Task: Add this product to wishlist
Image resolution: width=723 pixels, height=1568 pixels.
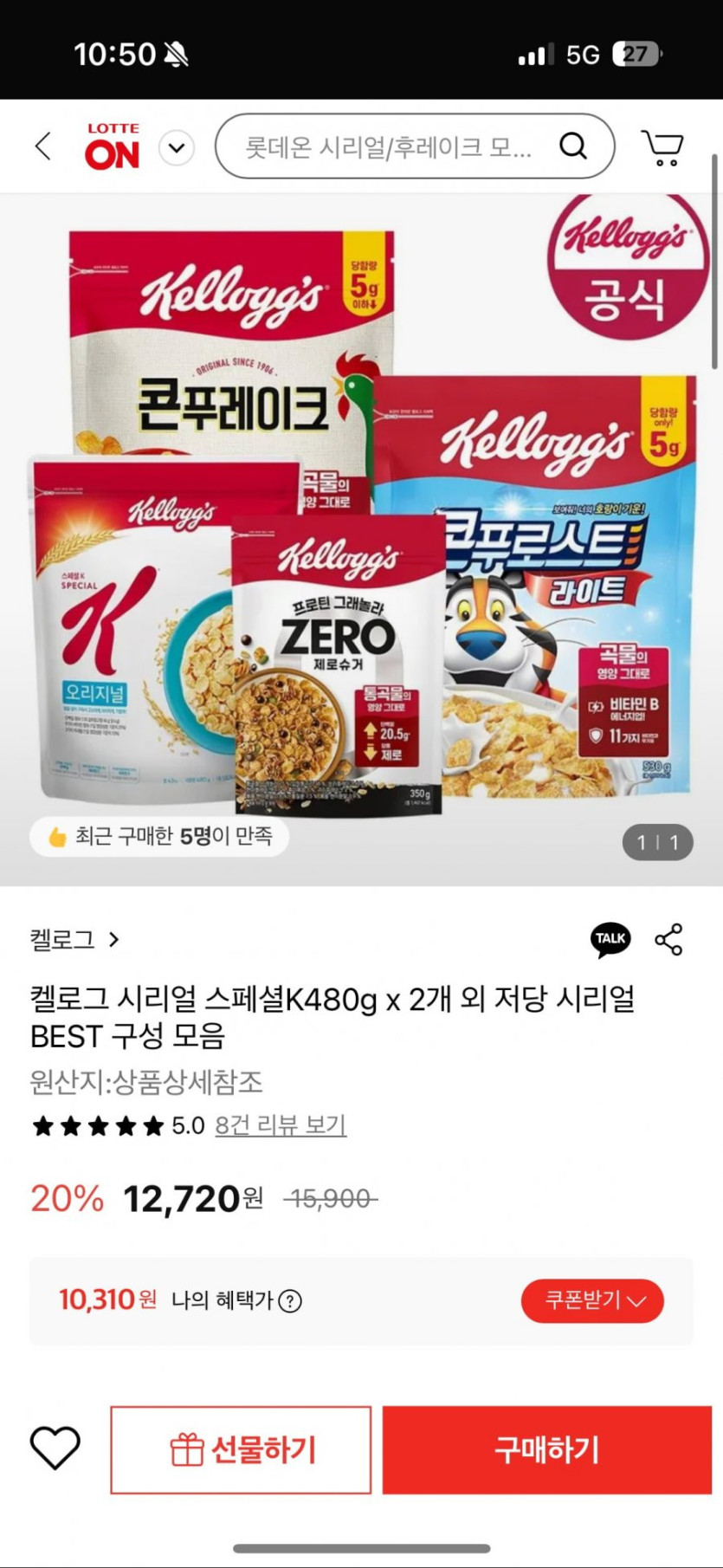Action: click(x=55, y=1448)
